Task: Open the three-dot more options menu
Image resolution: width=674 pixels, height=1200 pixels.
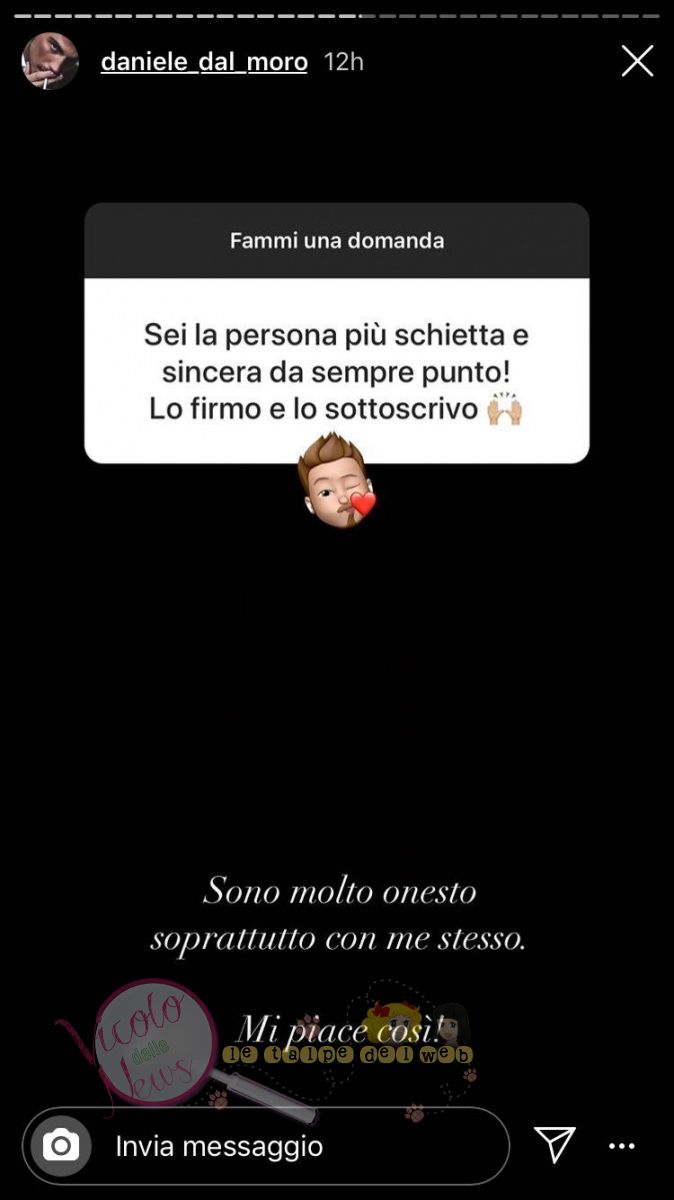Action: pyautogui.click(x=622, y=1146)
